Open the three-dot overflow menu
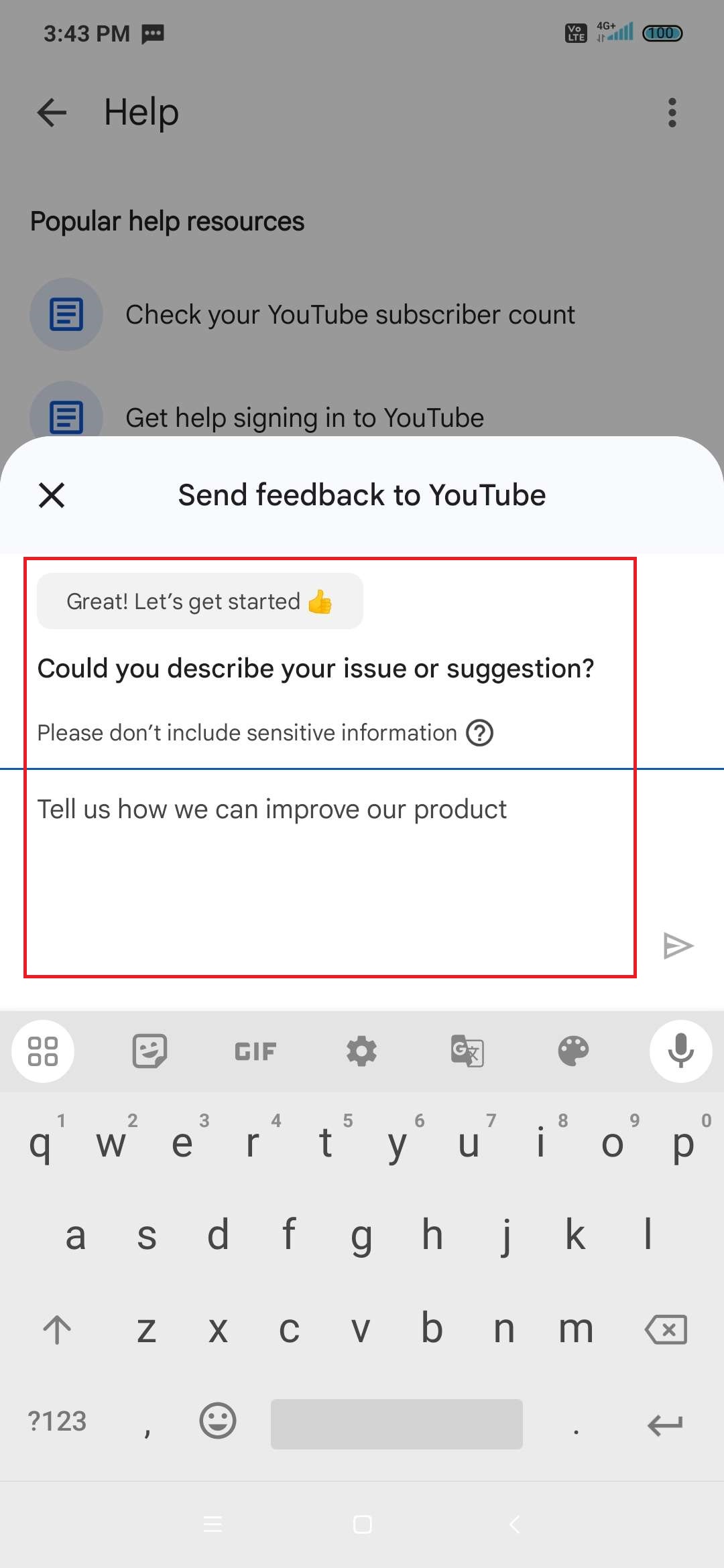The image size is (724, 1568). 672,113
